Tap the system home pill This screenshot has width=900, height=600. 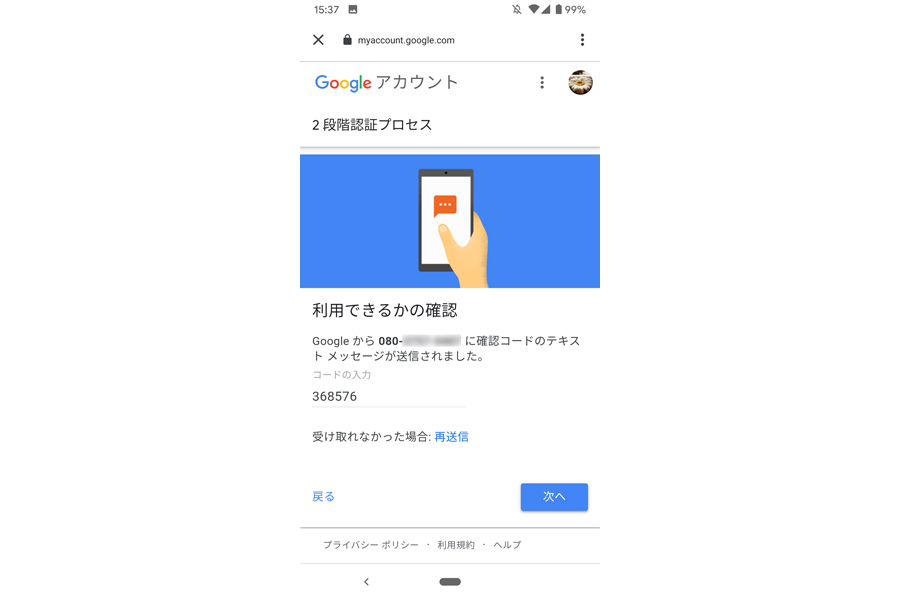pos(450,582)
